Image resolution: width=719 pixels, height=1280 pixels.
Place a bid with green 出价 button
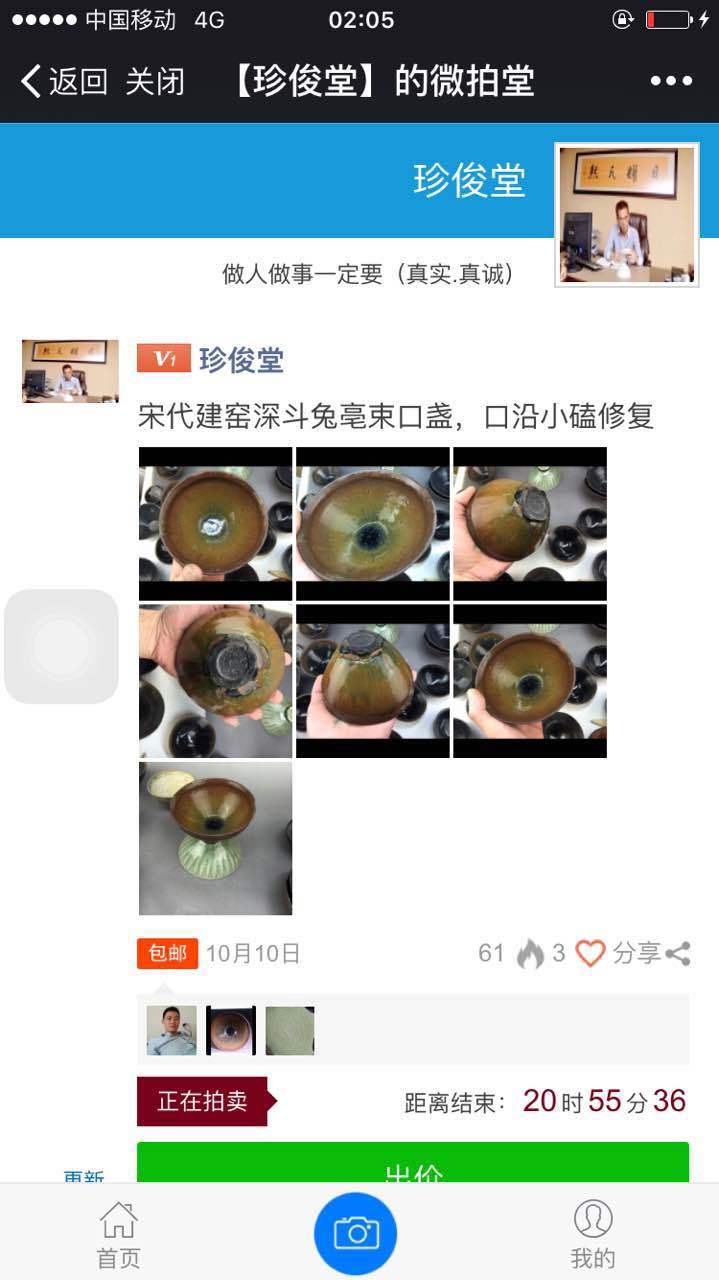click(x=412, y=1165)
